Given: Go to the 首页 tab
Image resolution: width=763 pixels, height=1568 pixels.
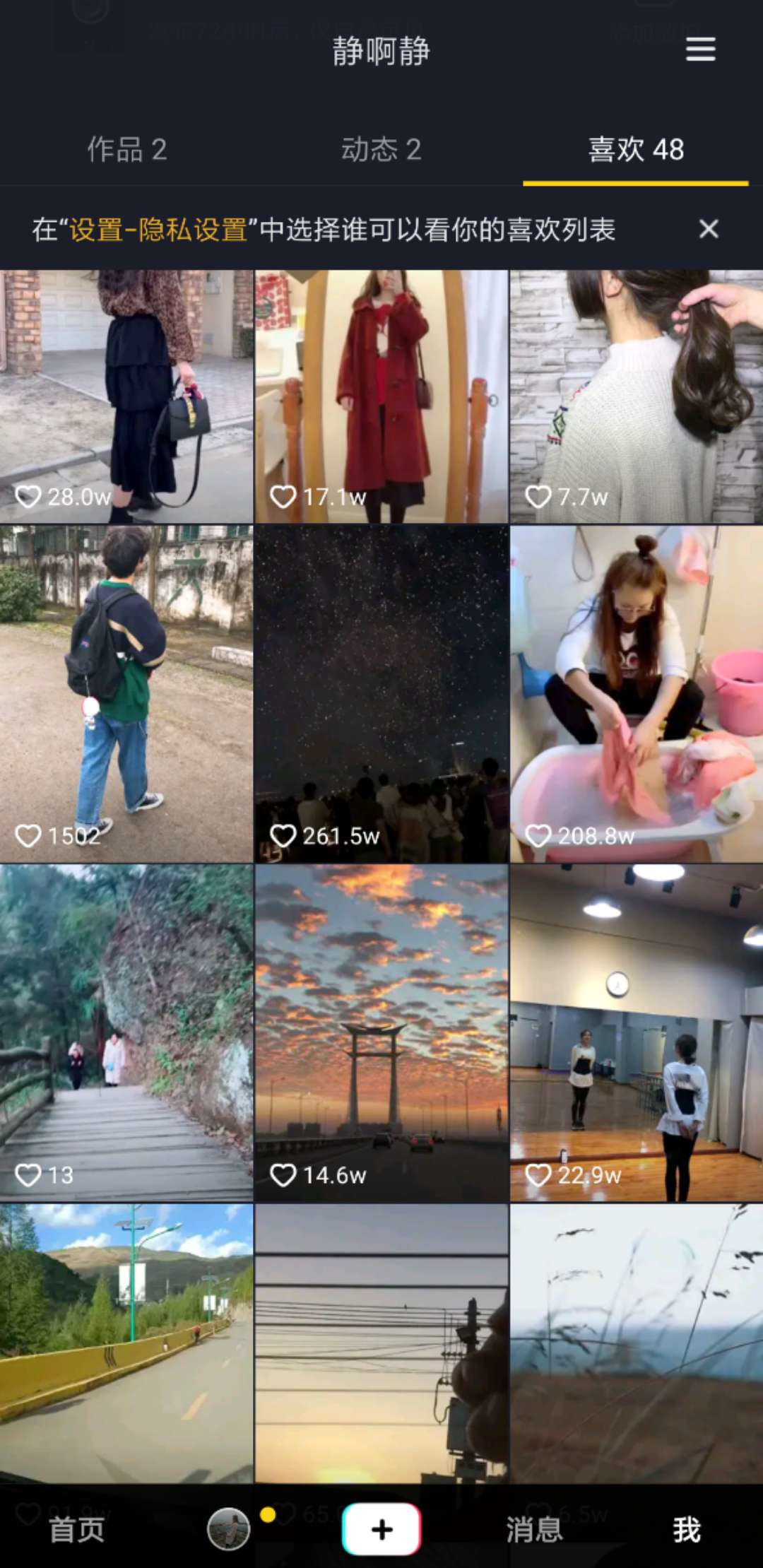Looking at the screenshot, I should coord(76,1530).
